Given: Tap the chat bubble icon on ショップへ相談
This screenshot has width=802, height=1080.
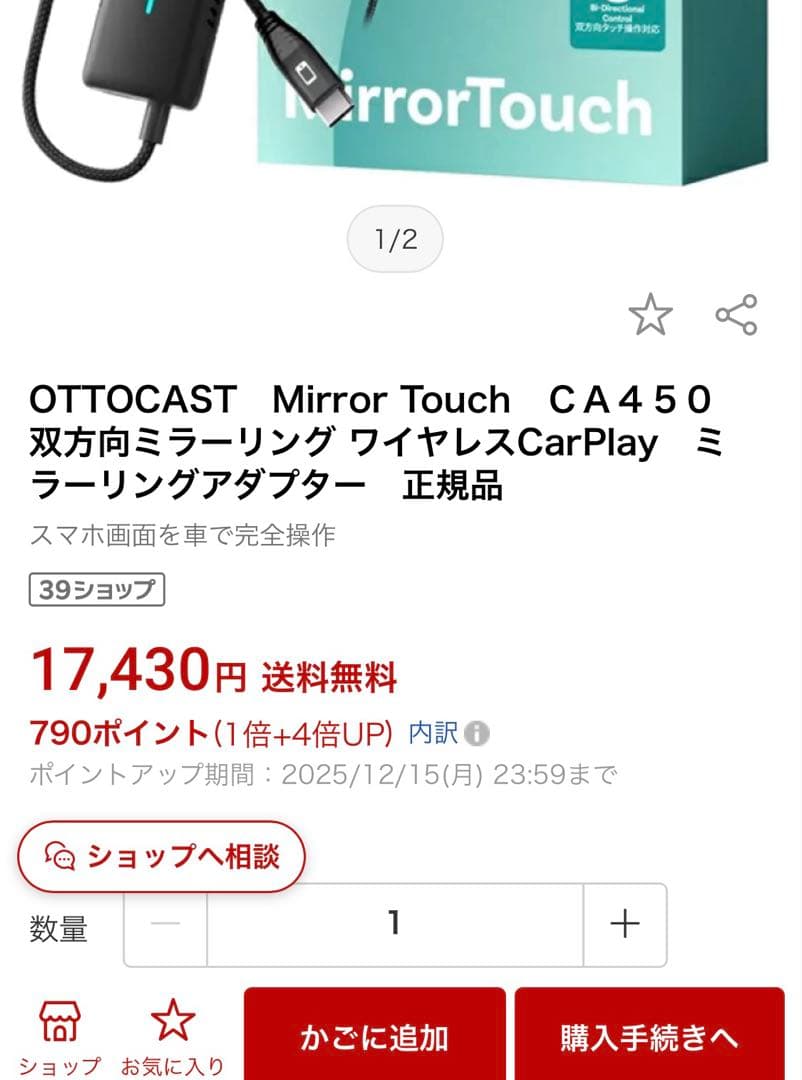Looking at the screenshot, I should point(62,856).
